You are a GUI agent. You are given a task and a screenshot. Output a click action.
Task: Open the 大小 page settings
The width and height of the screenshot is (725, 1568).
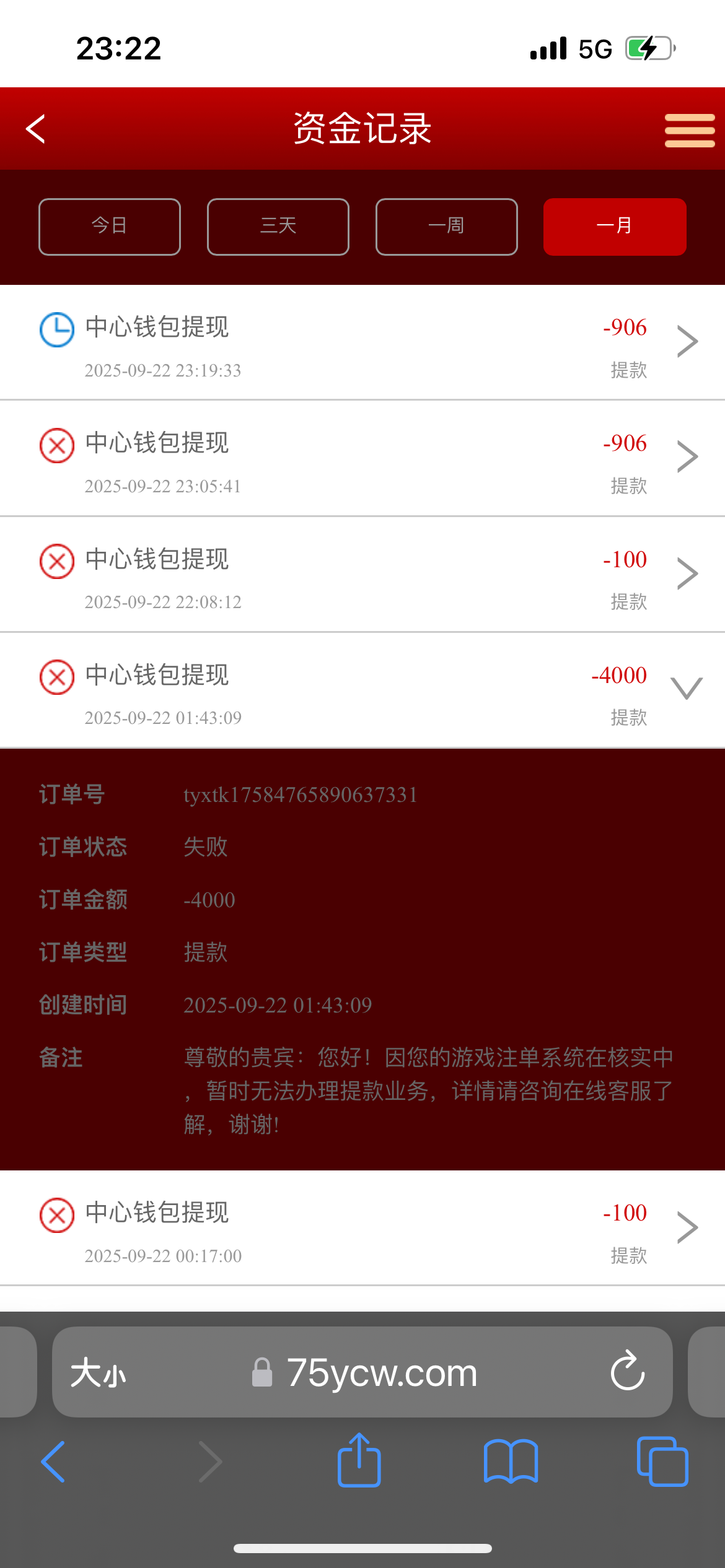(98, 1372)
